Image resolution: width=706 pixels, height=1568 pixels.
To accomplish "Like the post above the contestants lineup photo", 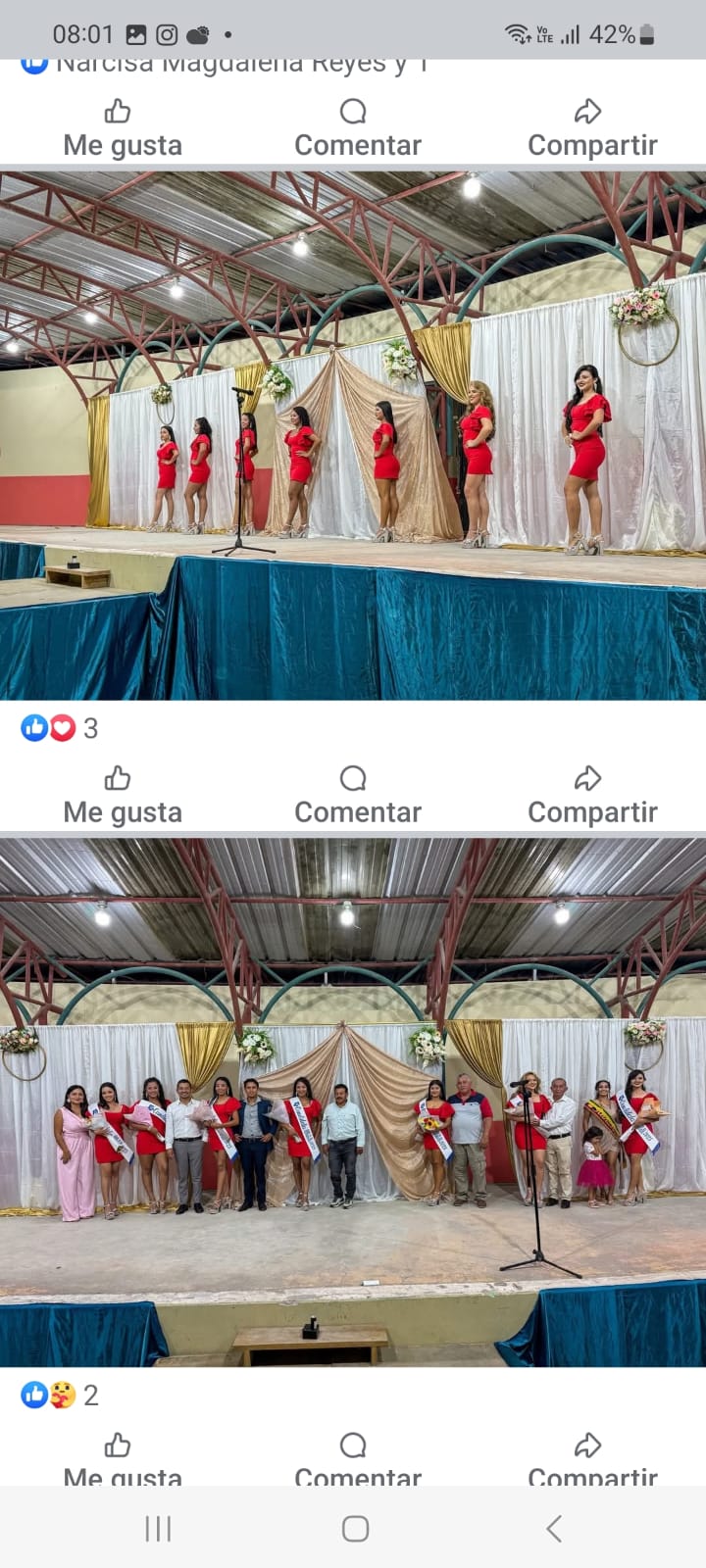I will click(x=123, y=128).
